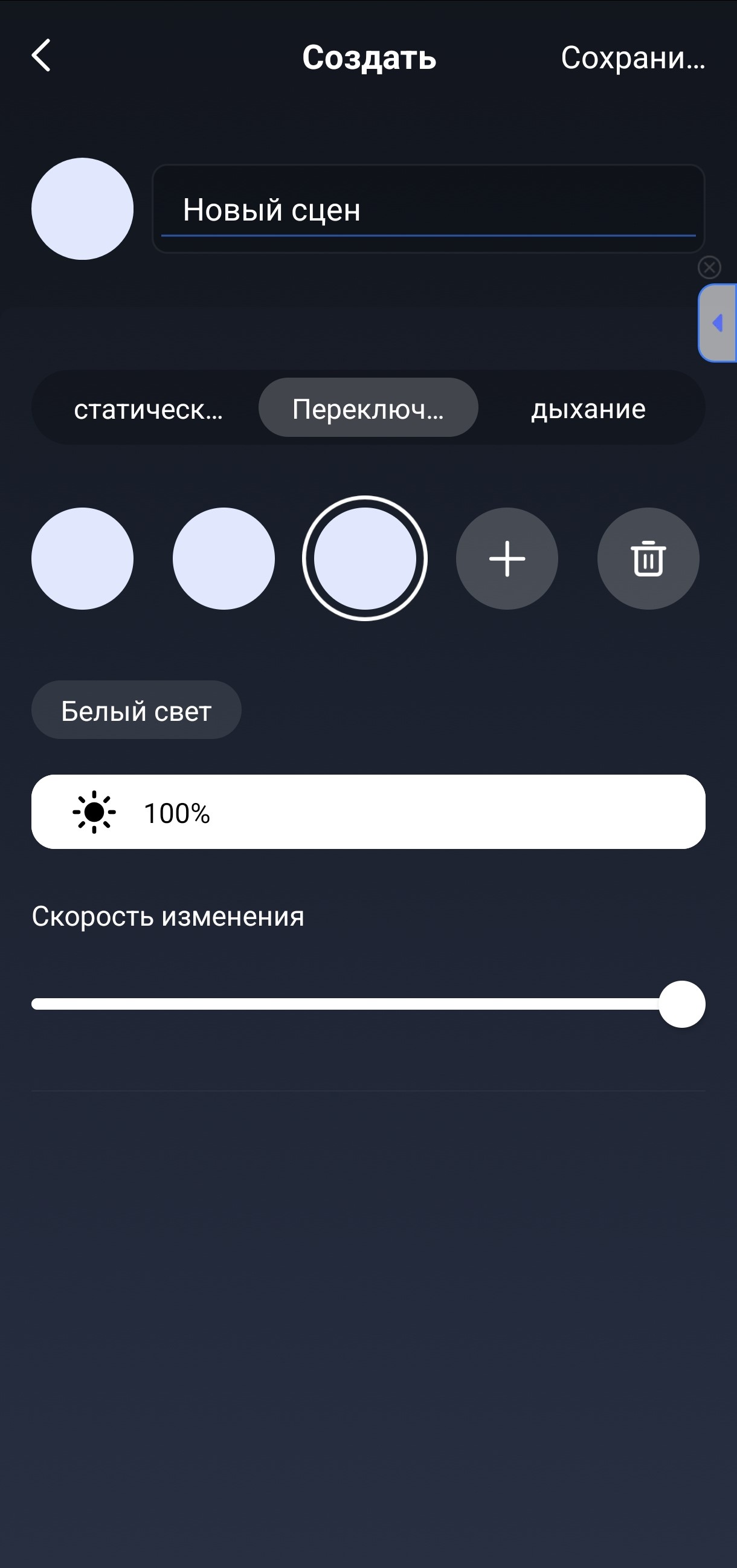Save the scene with Сохранить
This screenshot has height=1568, width=737.
[x=632, y=58]
